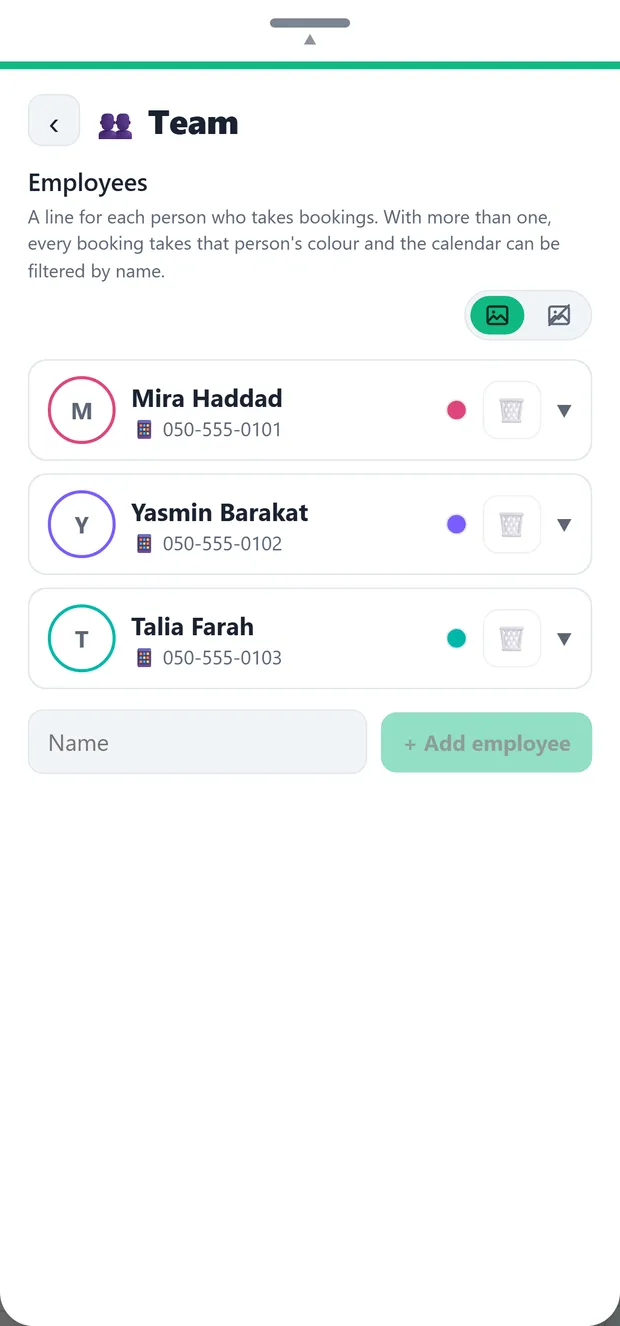Focus the Name input field
This screenshot has width=620, height=1326.
tap(197, 742)
